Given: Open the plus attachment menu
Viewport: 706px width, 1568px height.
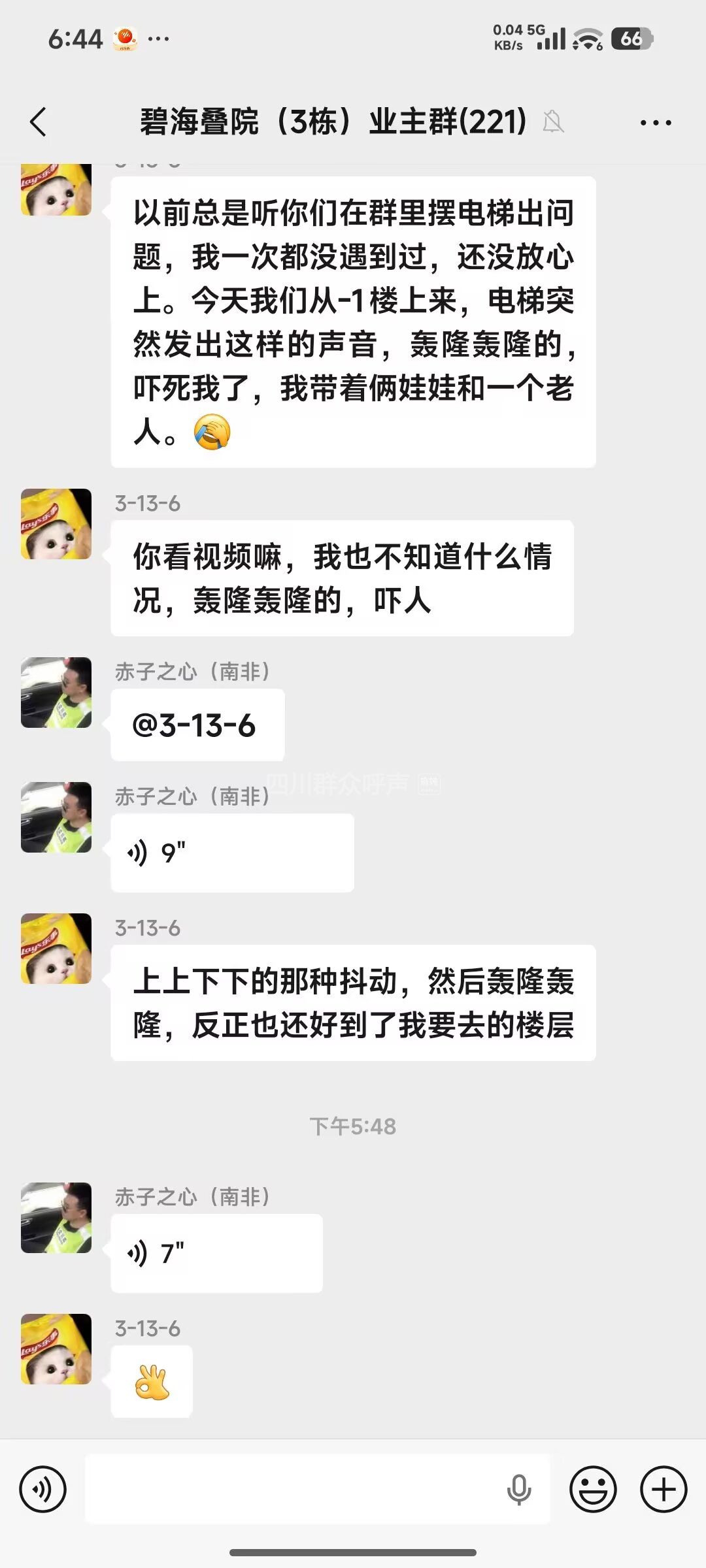Looking at the screenshot, I should pos(664,1490).
